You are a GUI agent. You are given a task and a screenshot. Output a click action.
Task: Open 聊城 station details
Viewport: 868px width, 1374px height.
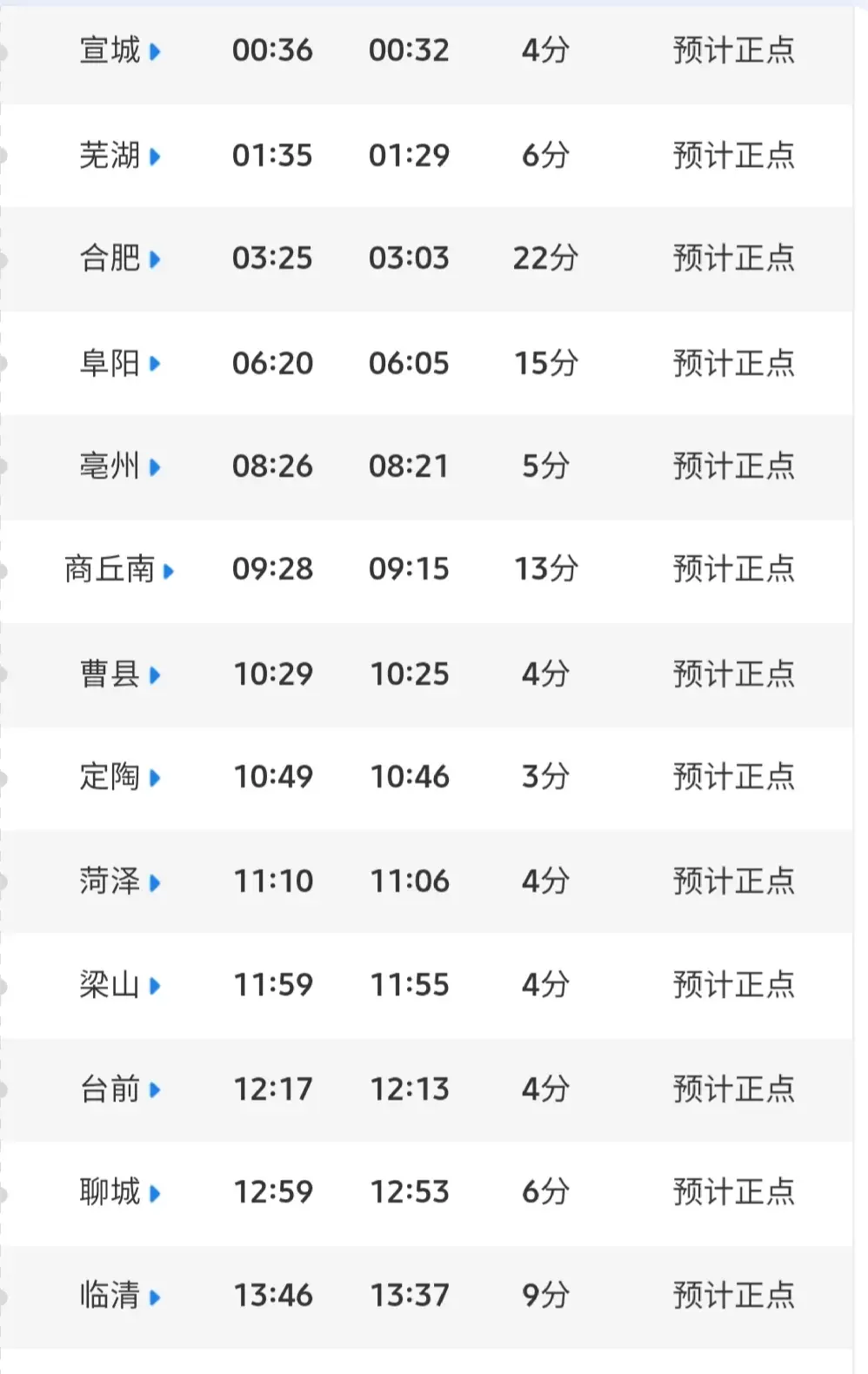119,1192
